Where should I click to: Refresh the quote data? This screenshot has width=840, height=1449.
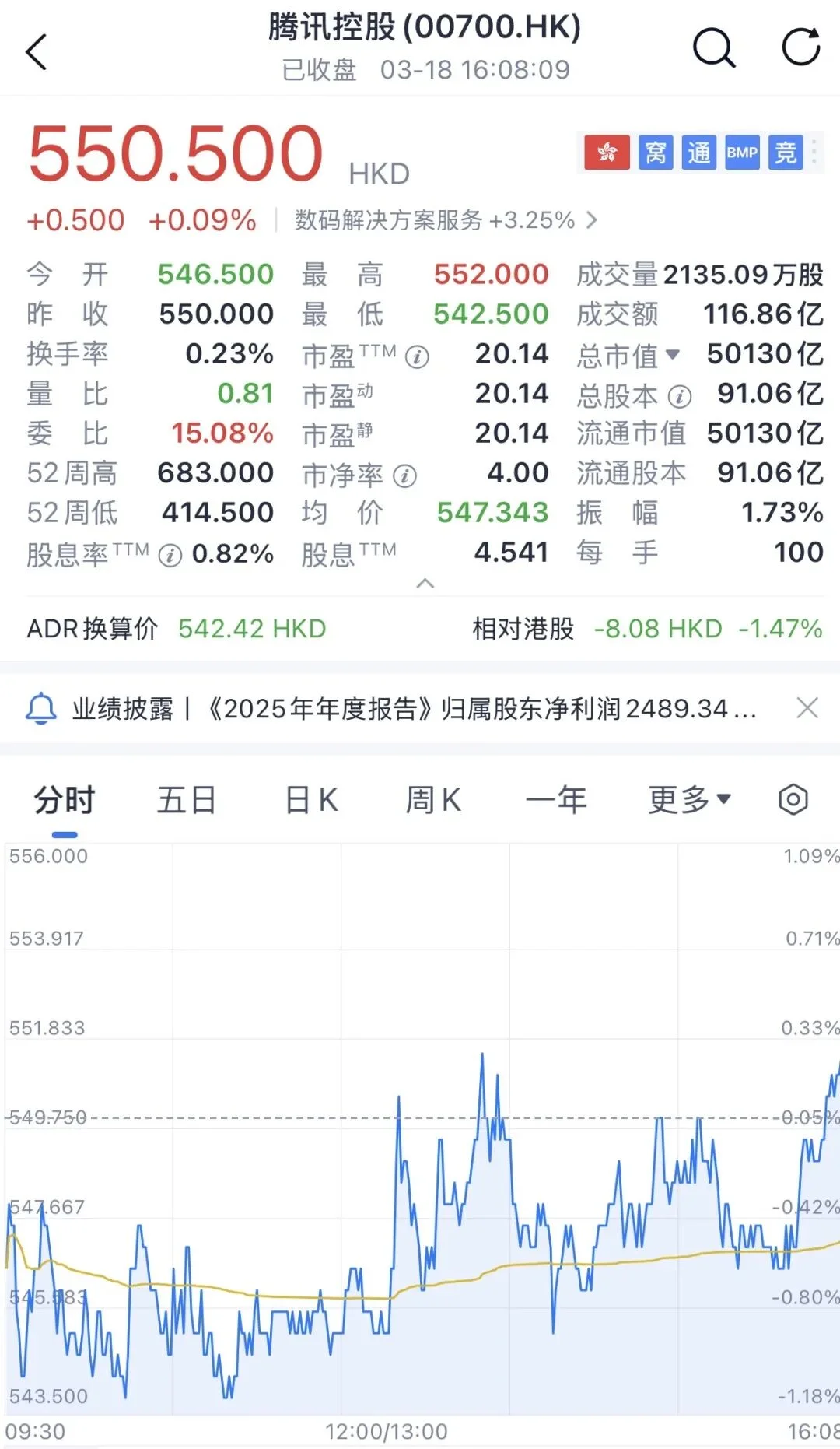coord(800,48)
